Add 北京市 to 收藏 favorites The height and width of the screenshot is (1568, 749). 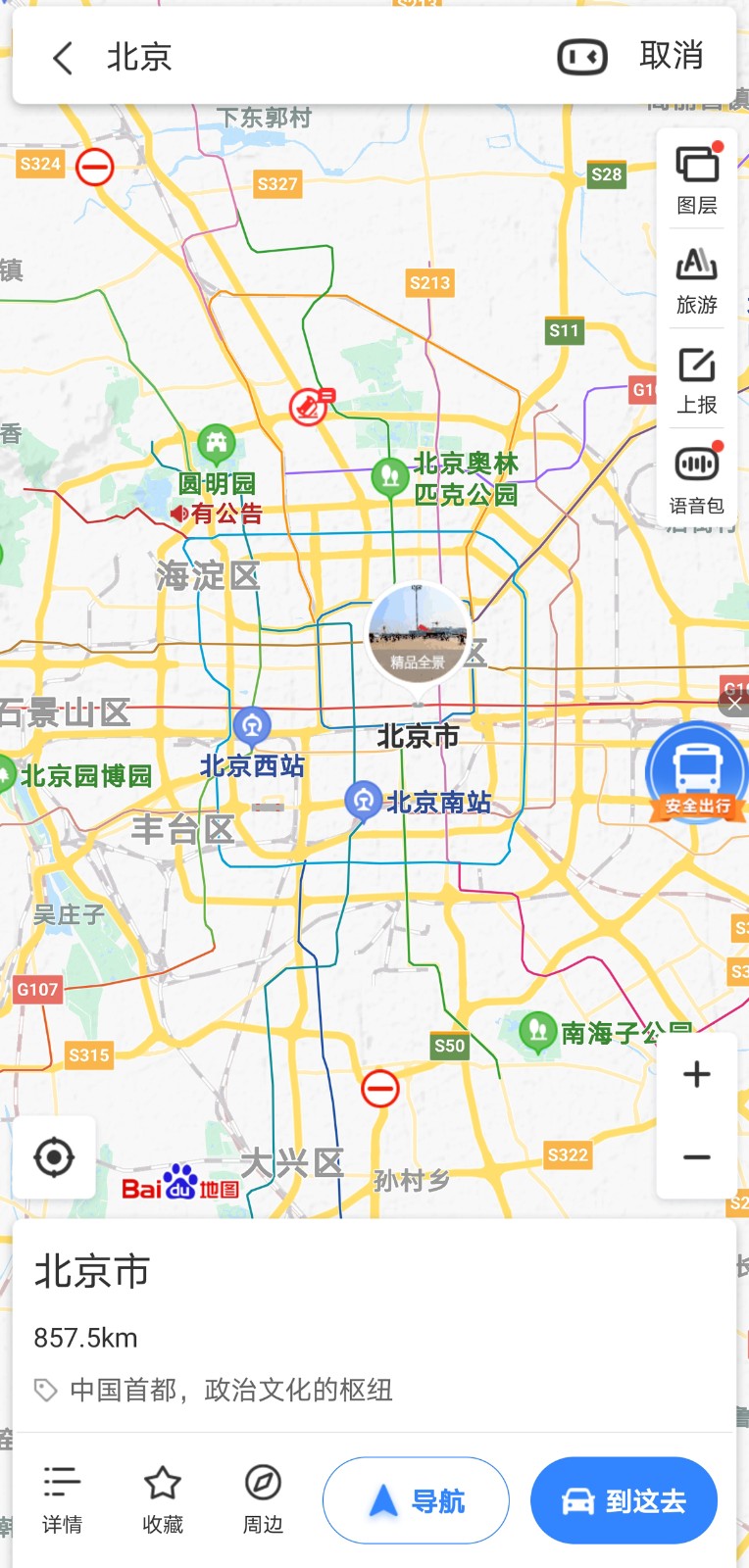pyautogui.click(x=163, y=1500)
